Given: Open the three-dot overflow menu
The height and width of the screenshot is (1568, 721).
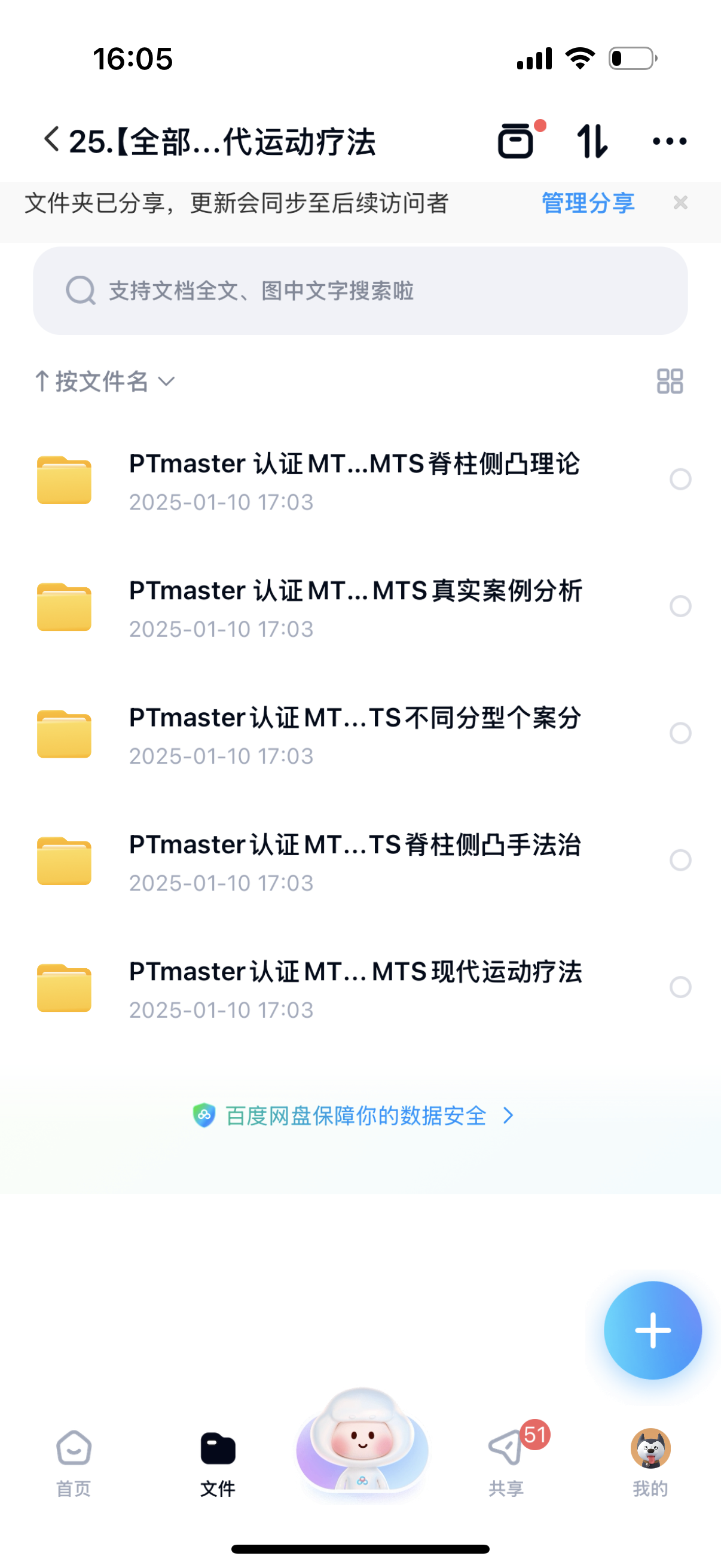Looking at the screenshot, I should (x=668, y=141).
